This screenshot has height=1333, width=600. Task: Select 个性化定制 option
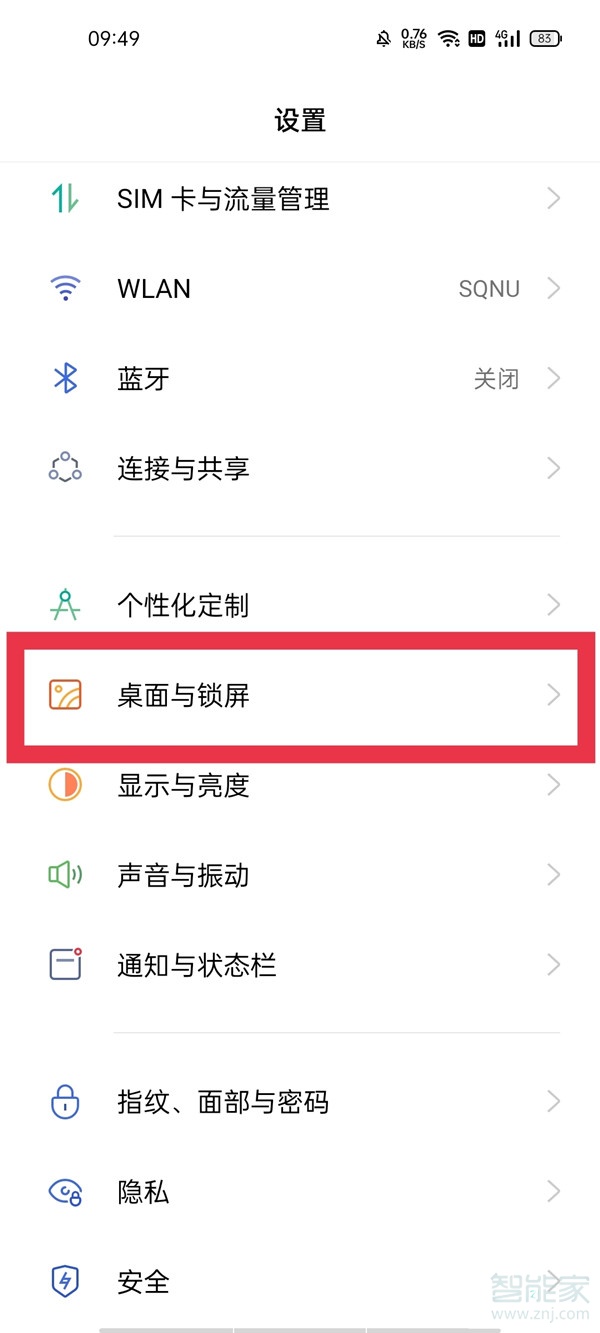point(183,605)
